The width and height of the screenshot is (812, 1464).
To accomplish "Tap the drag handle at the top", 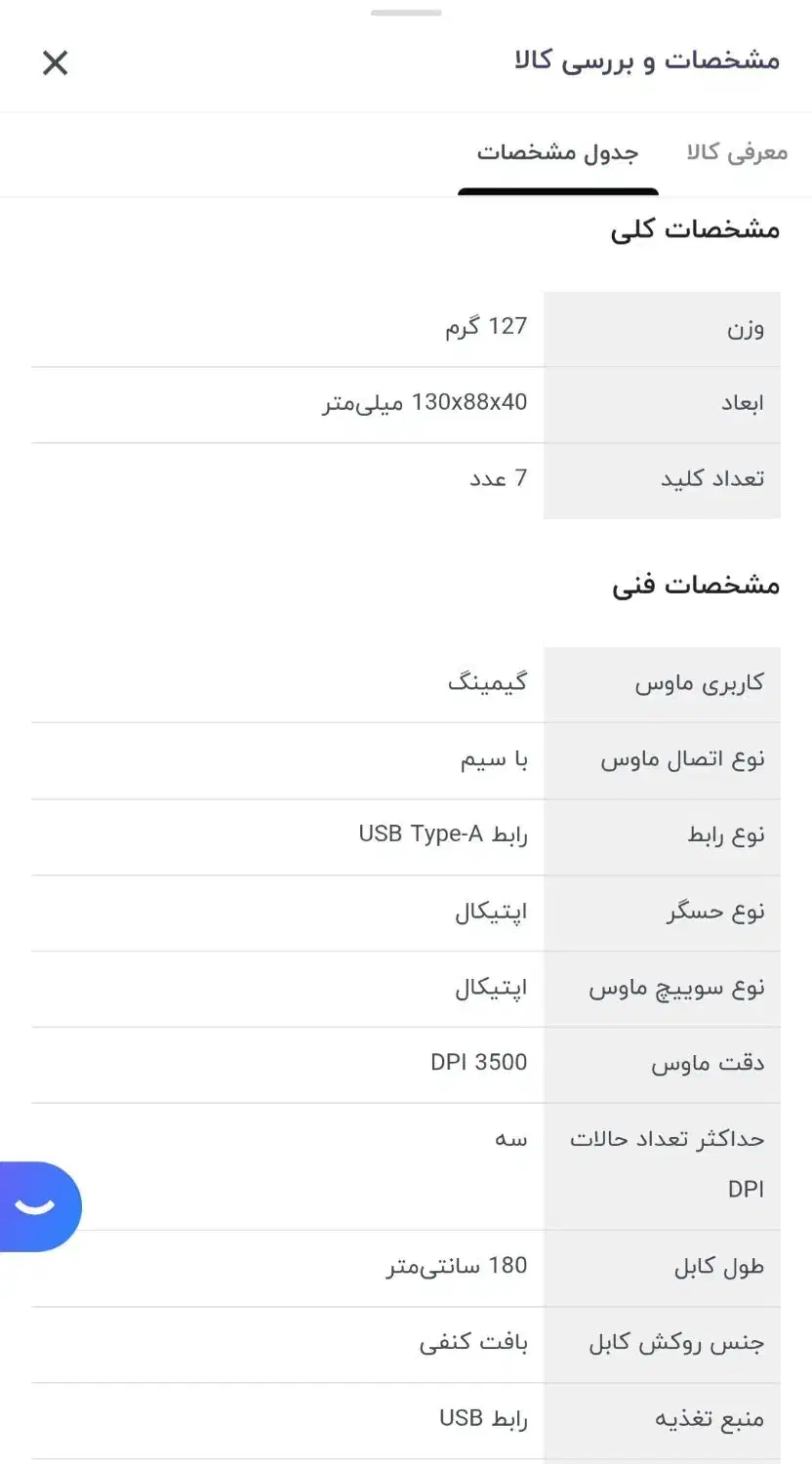I will (x=406, y=14).
